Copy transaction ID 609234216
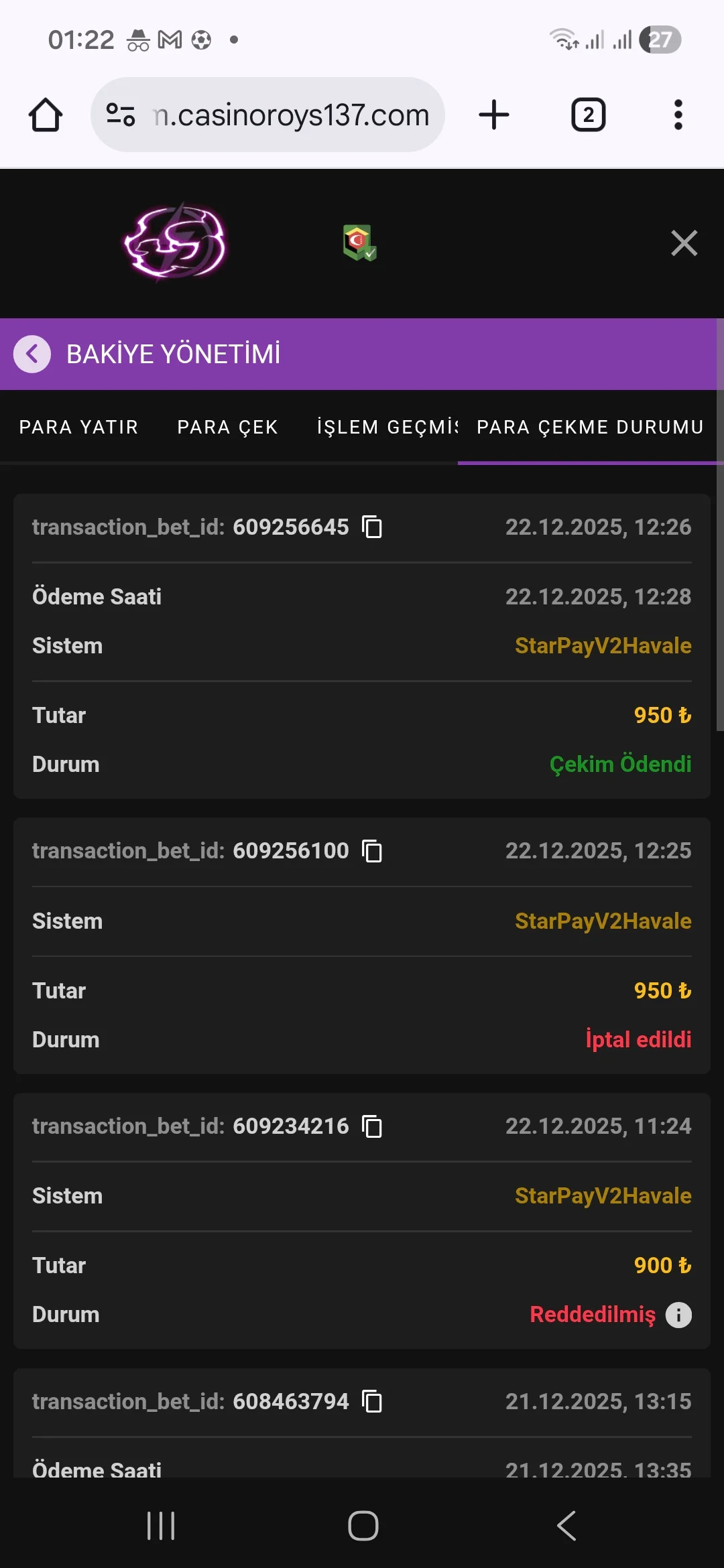Viewport: 724px width, 1568px height. pyautogui.click(x=373, y=1126)
